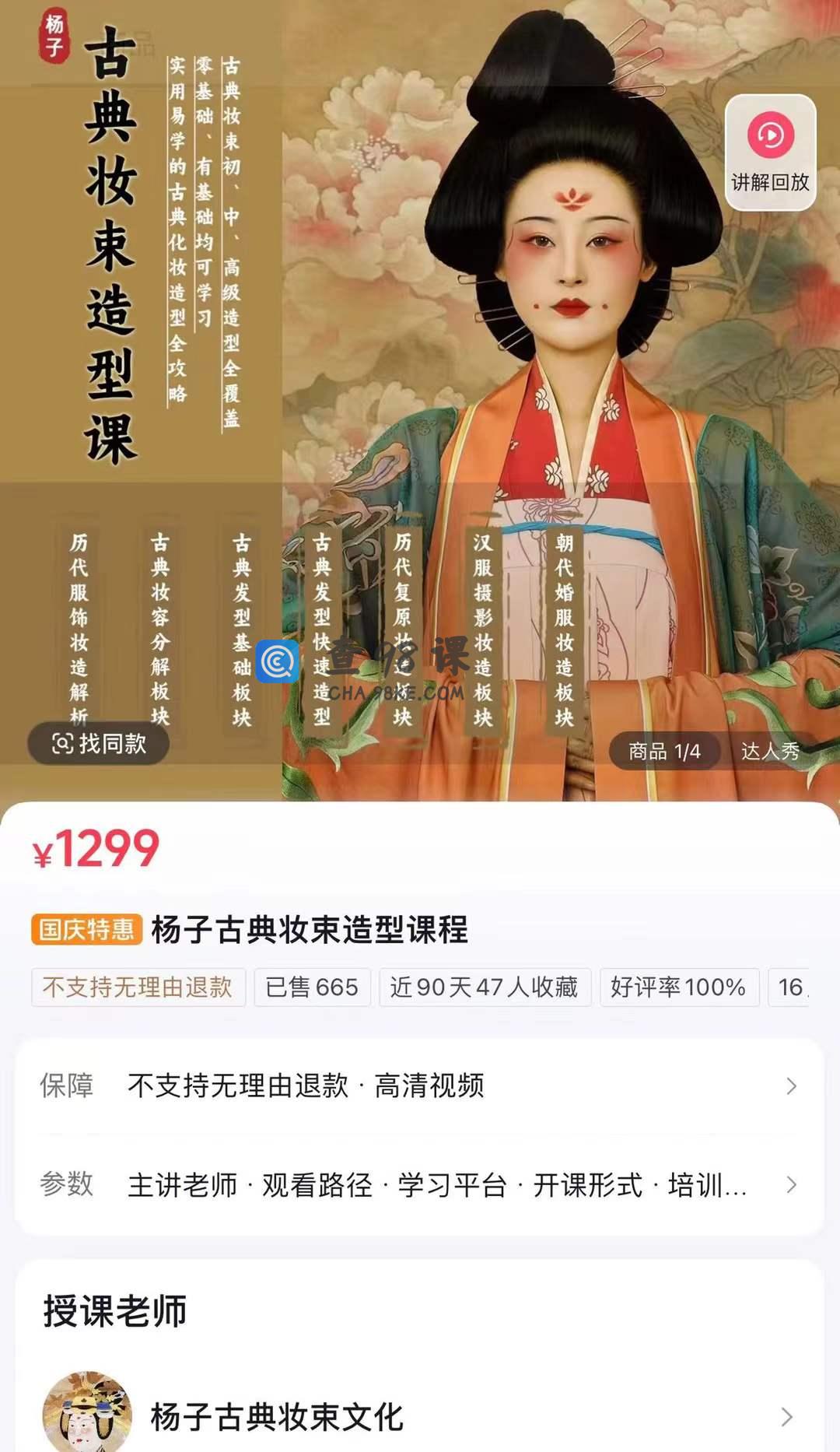The image size is (840, 1452).
Task: Expand the 参数 course parameters row
Action: (420, 1185)
